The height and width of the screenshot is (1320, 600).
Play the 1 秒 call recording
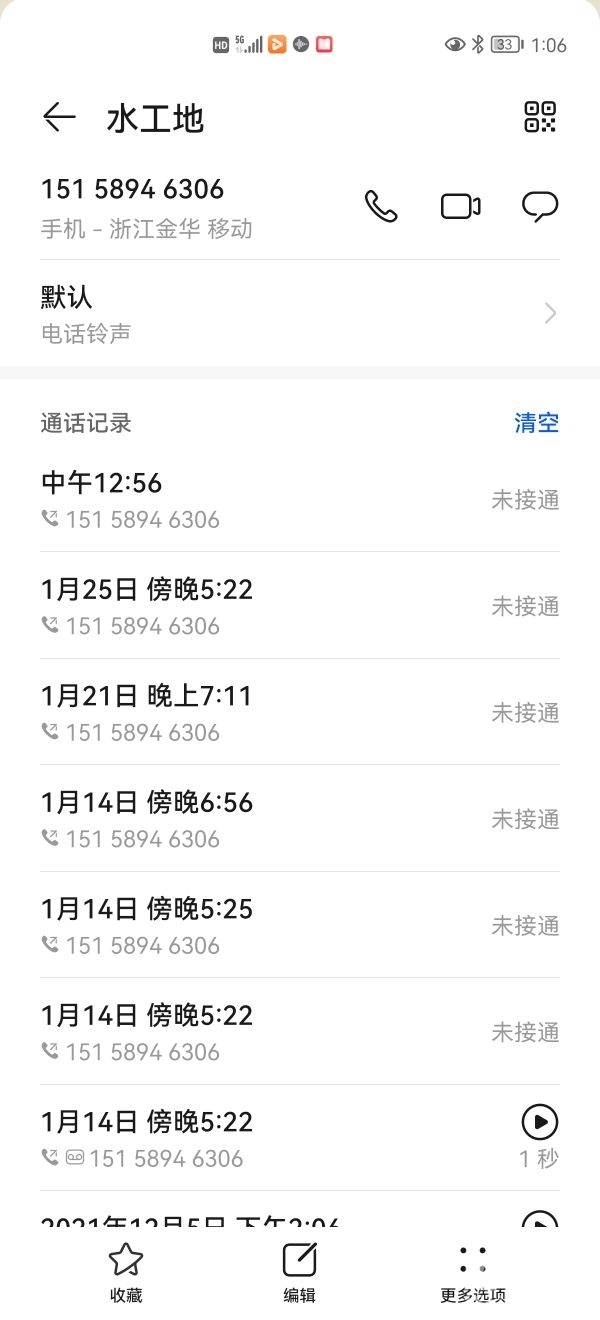click(x=540, y=1122)
